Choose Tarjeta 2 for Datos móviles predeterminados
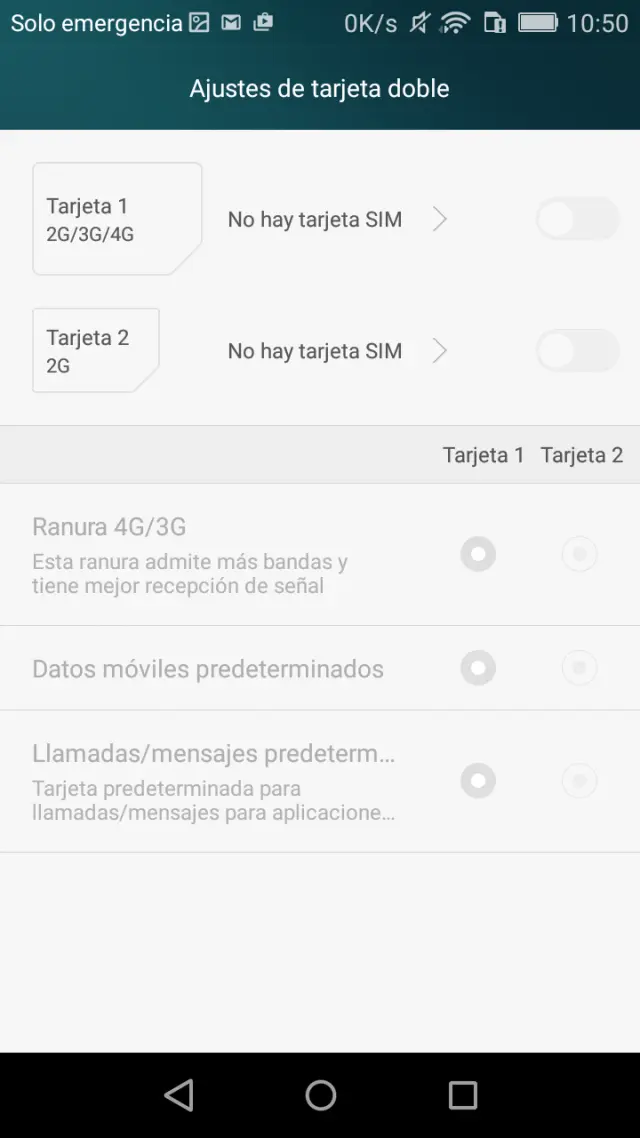640x1138 pixels. coord(580,668)
